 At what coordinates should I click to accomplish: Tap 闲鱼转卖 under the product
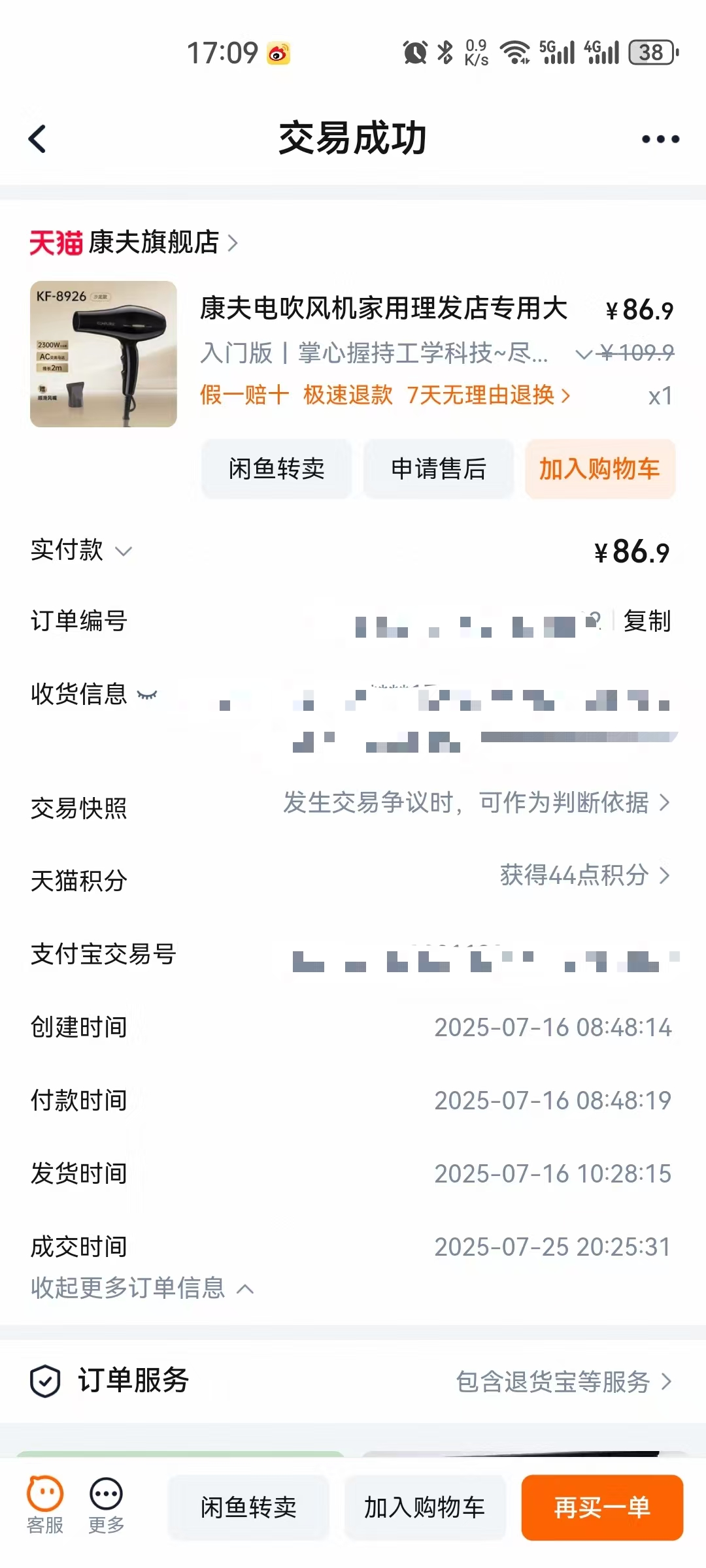tap(277, 468)
